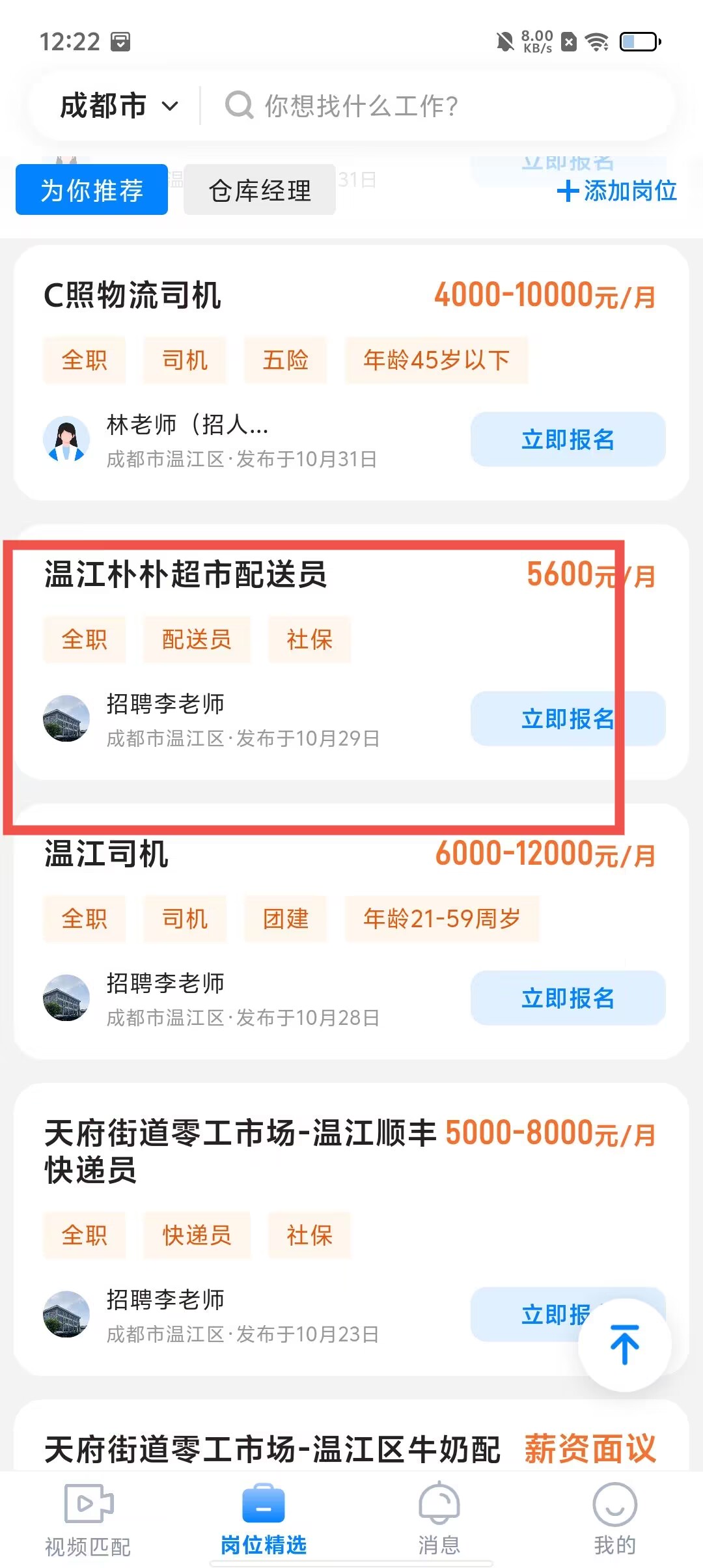Screen dimensions: 703x1568
Task: Sign up for the 温江司机 job
Action: coord(568,998)
